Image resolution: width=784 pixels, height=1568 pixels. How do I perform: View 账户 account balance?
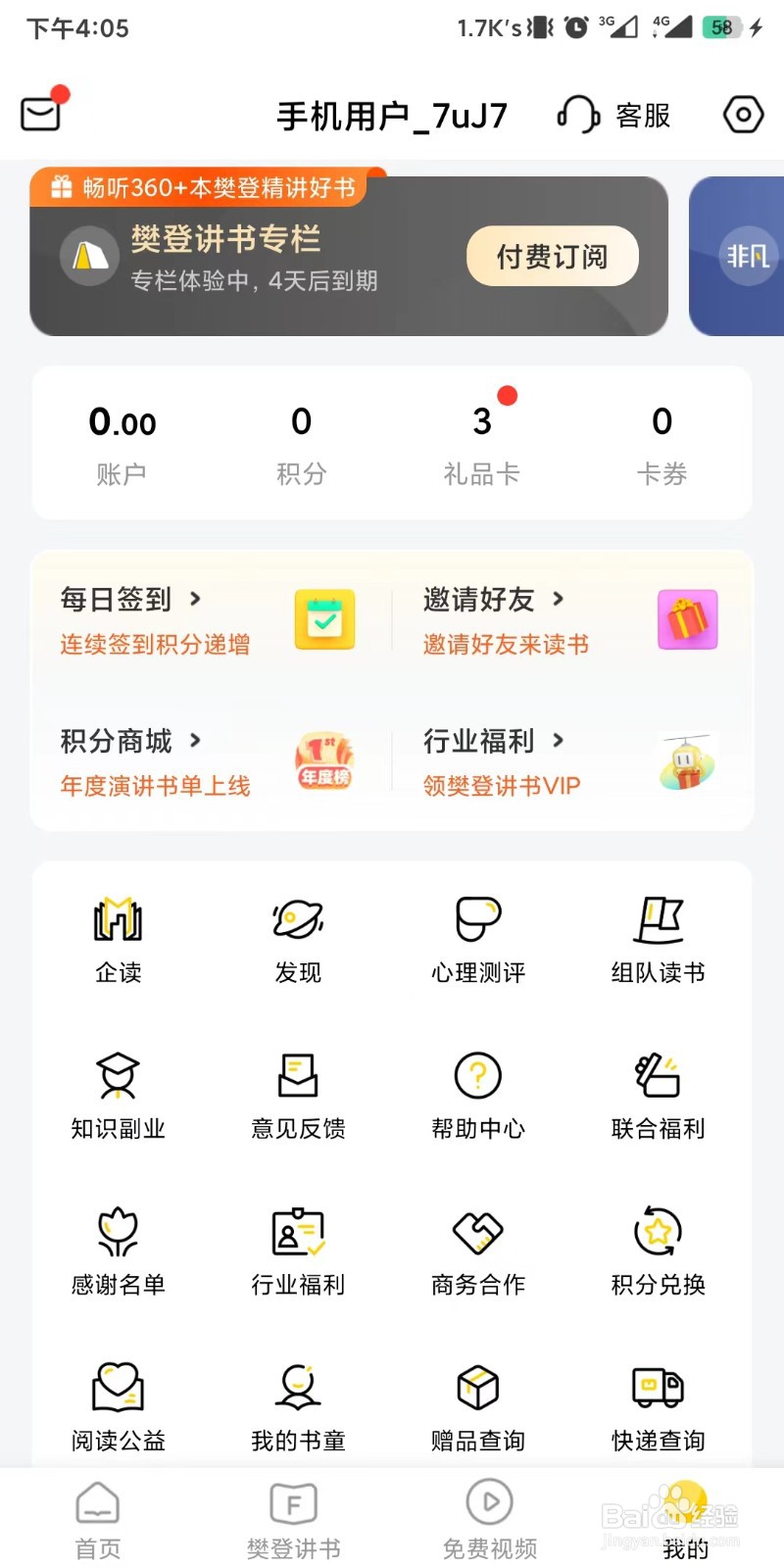[122, 444]
